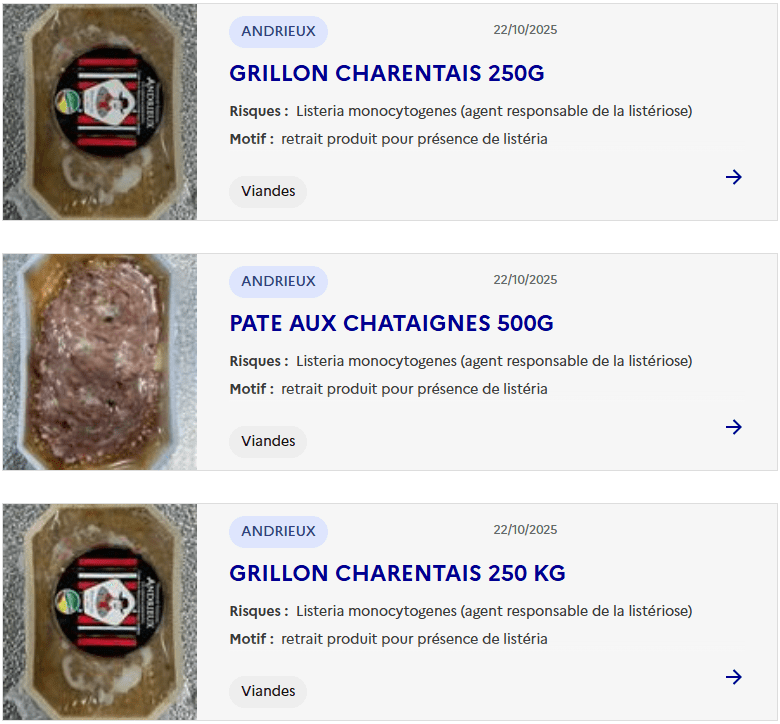Open the GRILLON CHARENTAIS 250G recall card
Viewport: 780px width, 724px height.
coord(386,74)
